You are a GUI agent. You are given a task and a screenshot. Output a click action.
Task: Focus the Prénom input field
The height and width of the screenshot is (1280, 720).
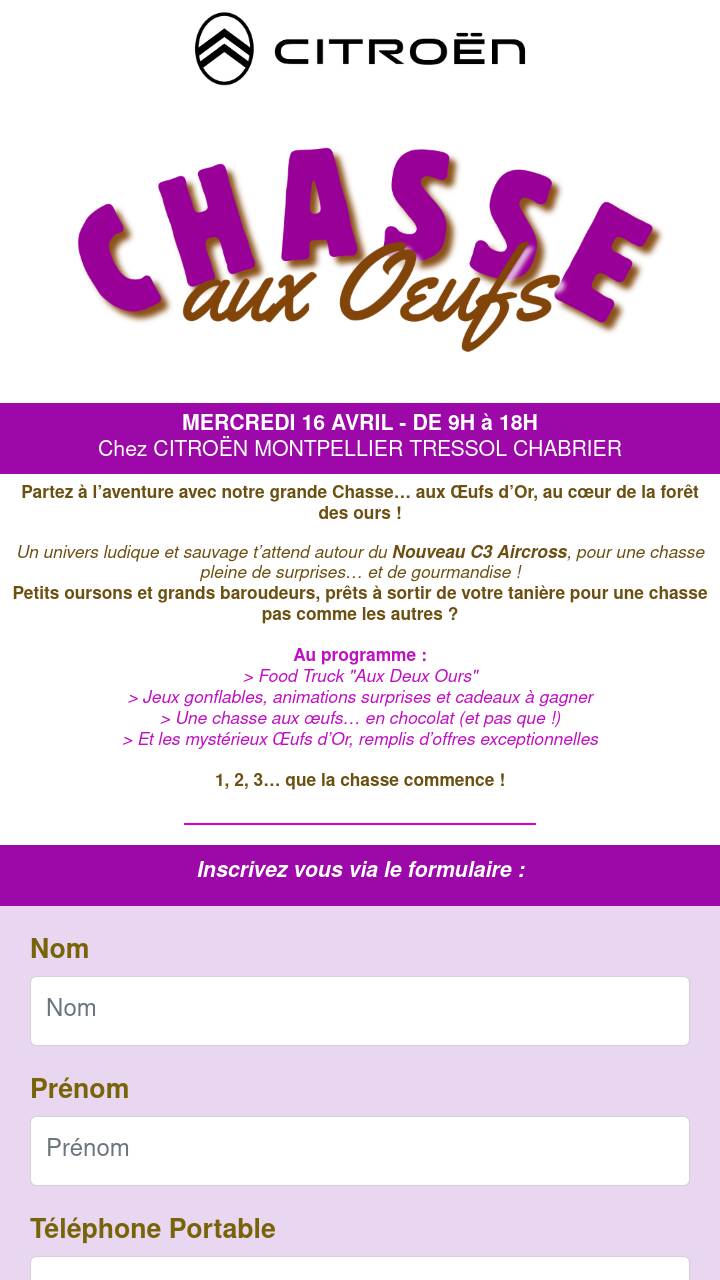(x=360, y=1151)
